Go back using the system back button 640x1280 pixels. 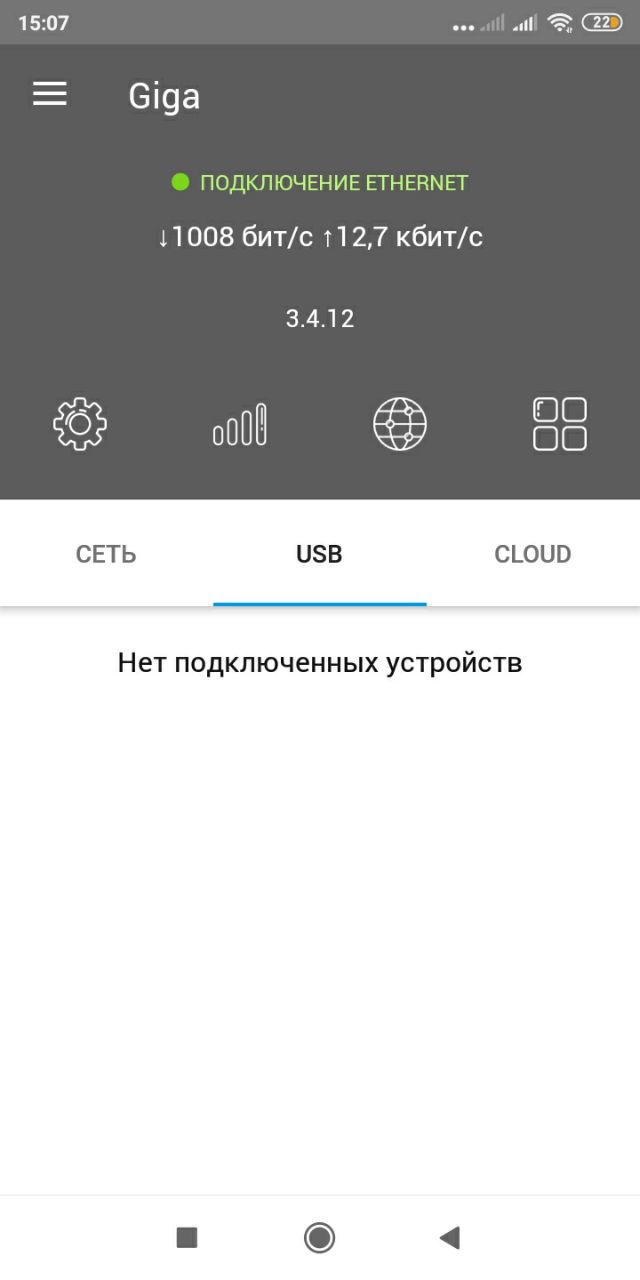(x=450, y=1238)
